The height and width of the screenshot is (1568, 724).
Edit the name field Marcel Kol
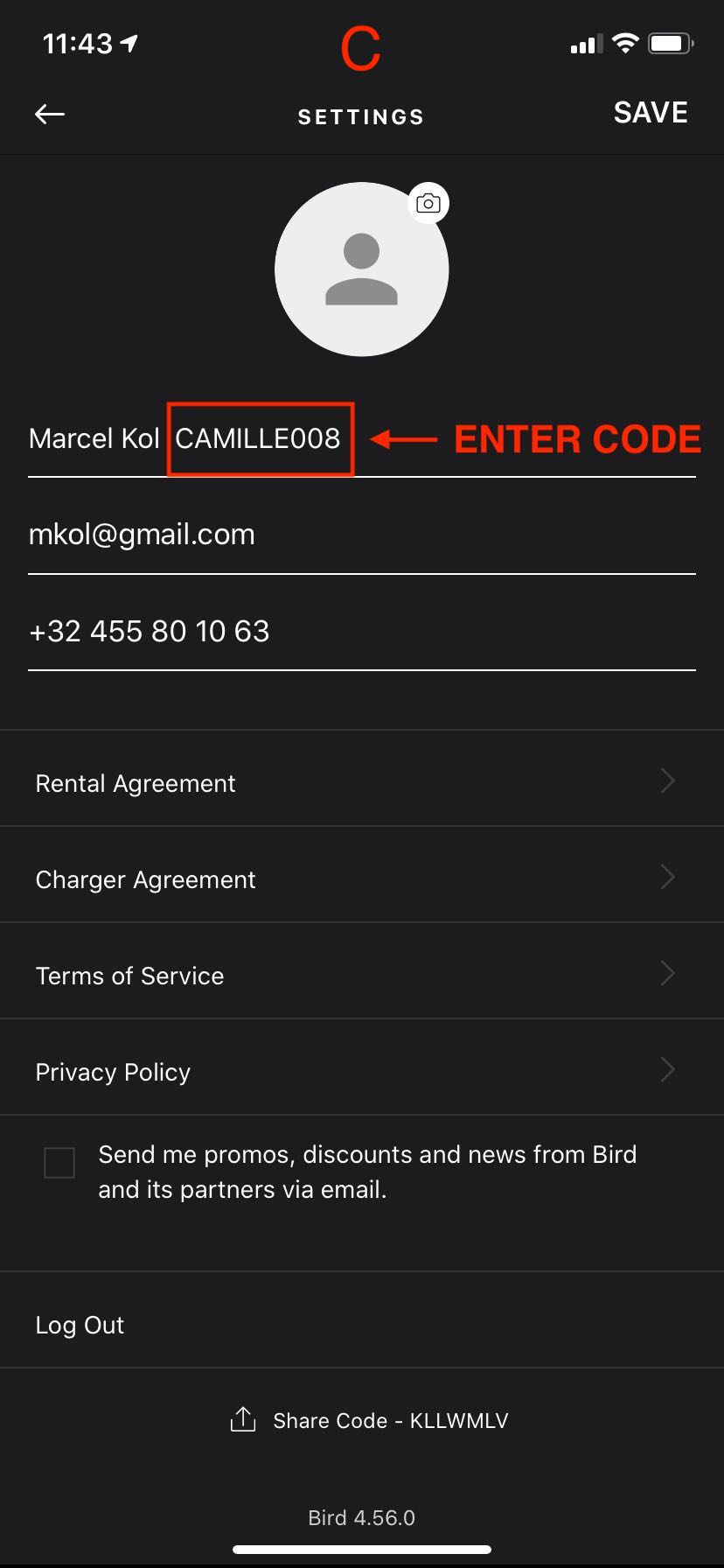coord(362,438)
